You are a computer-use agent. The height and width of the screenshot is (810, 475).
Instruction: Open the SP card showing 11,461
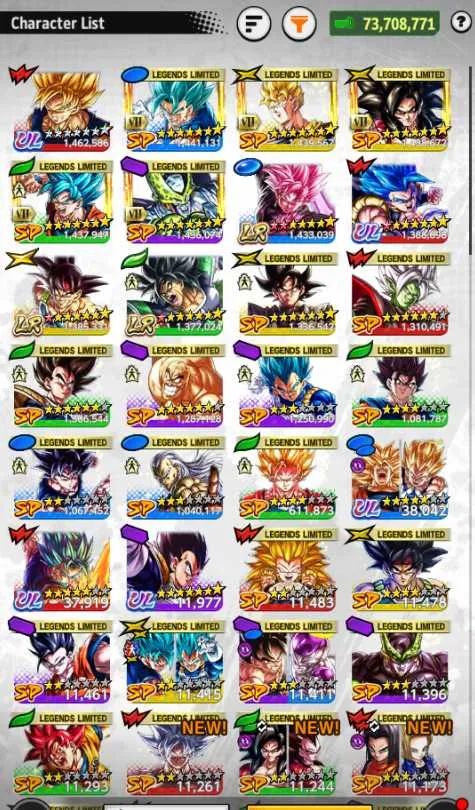[61, 661]
